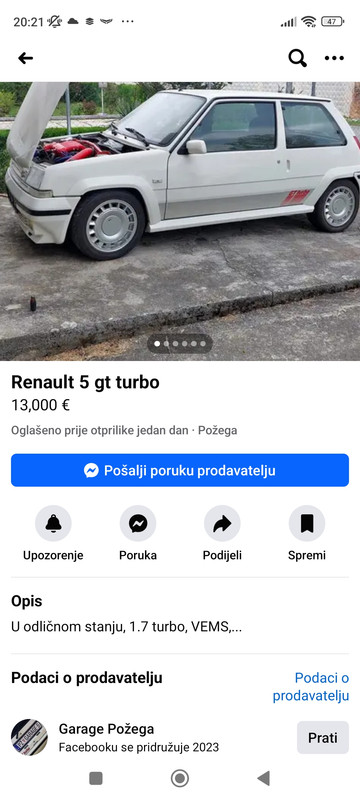
Task: Open the Podaci o prodavatelju link
Action: tap(311, 687)
